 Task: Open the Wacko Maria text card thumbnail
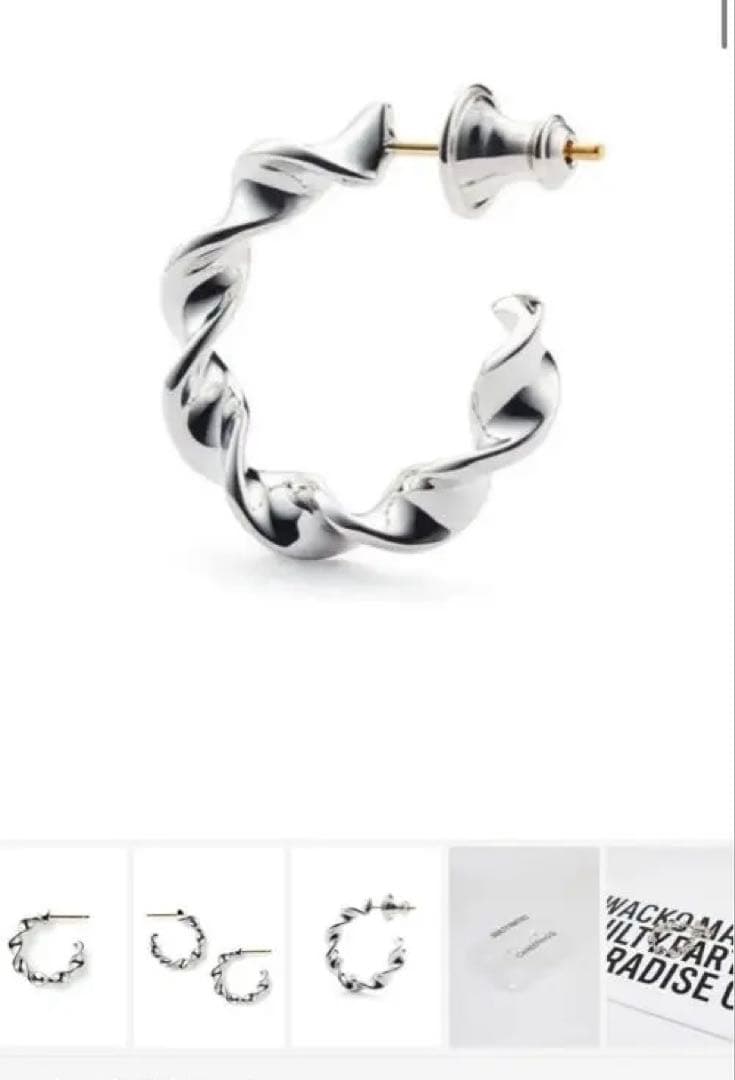coord(672,946)
